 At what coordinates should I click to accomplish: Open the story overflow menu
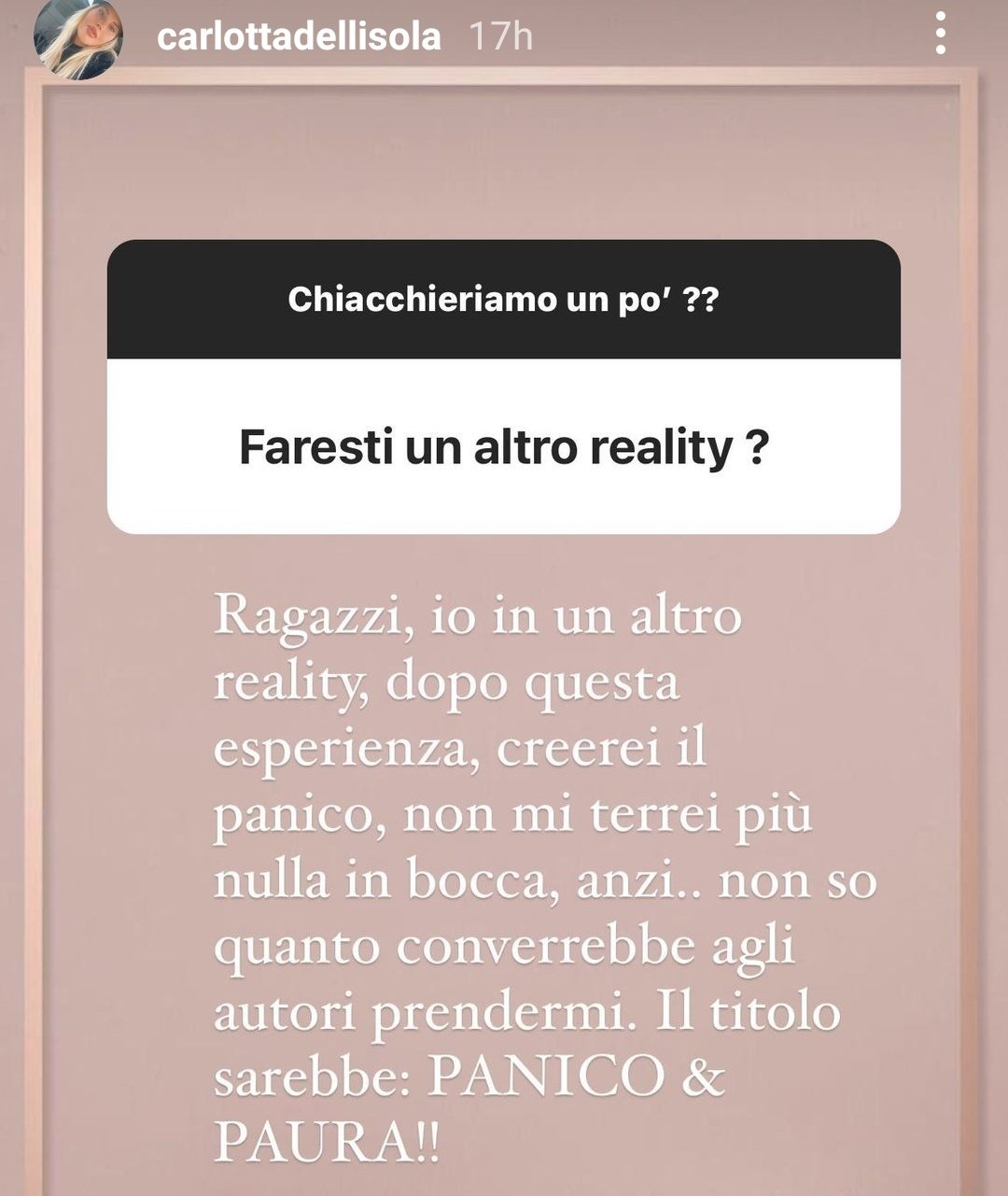[x=940, y=35]
